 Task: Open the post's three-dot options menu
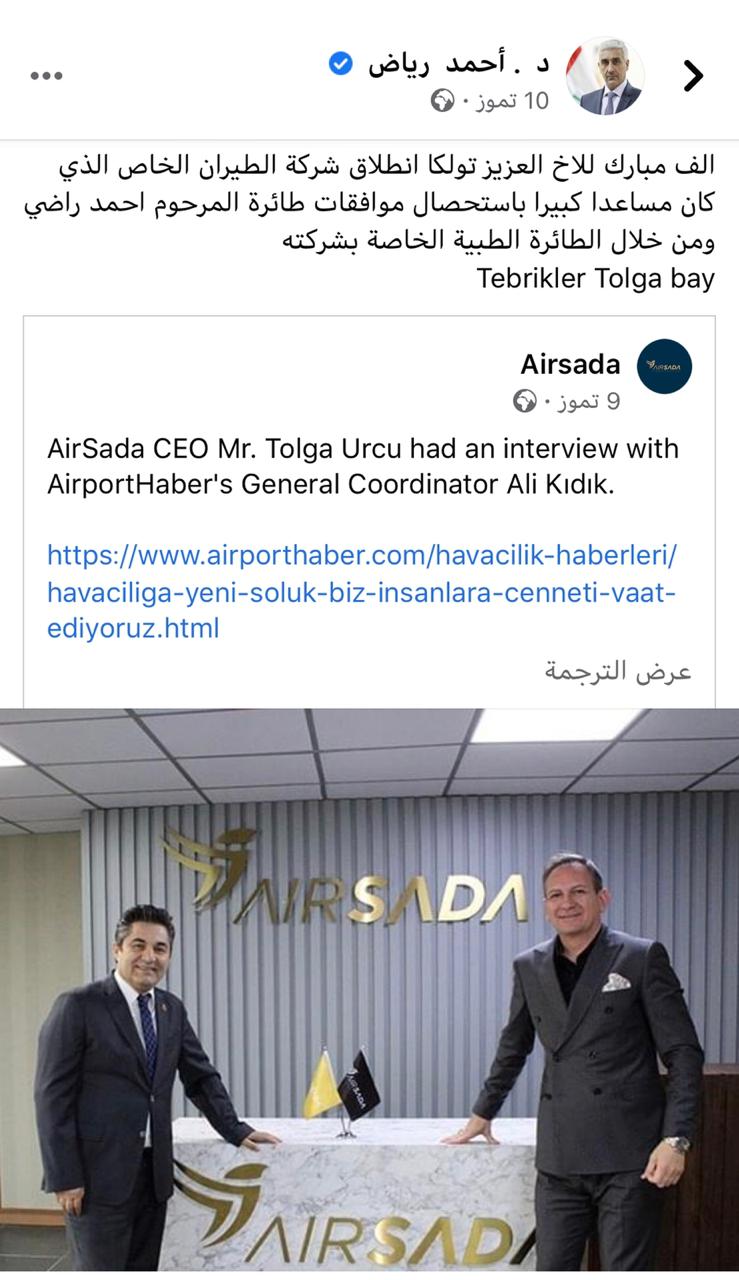pos(46,77)
